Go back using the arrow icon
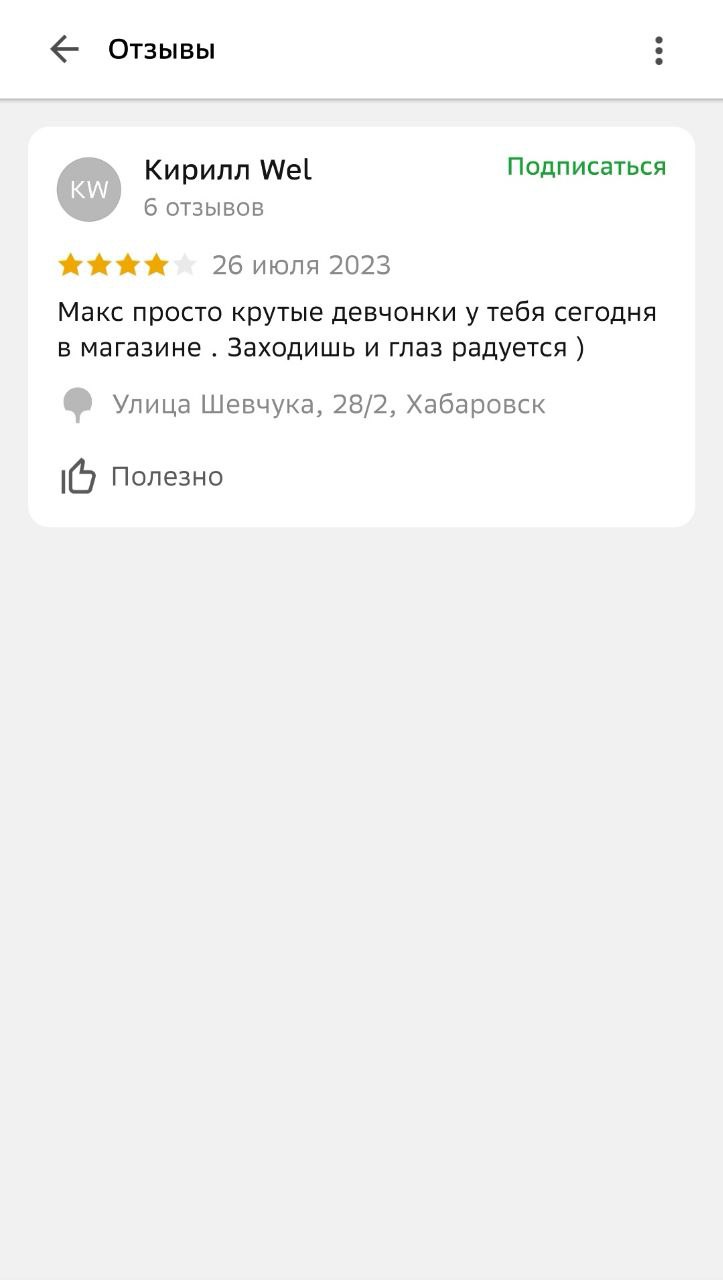 pos(64,49)
